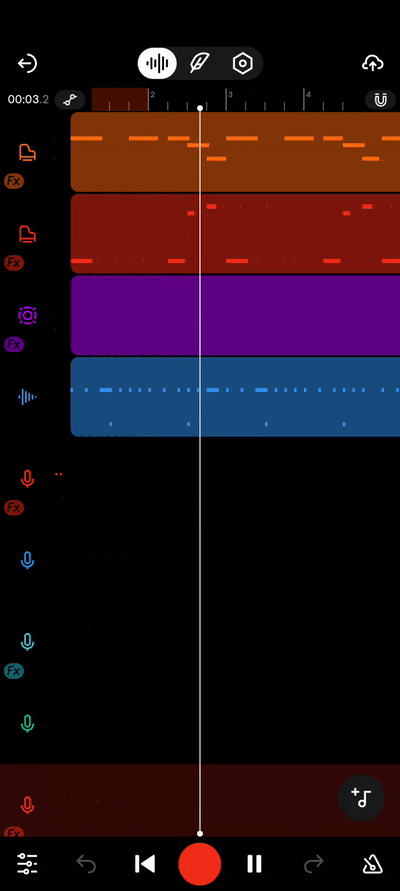Select the red grand piano track

27,234
